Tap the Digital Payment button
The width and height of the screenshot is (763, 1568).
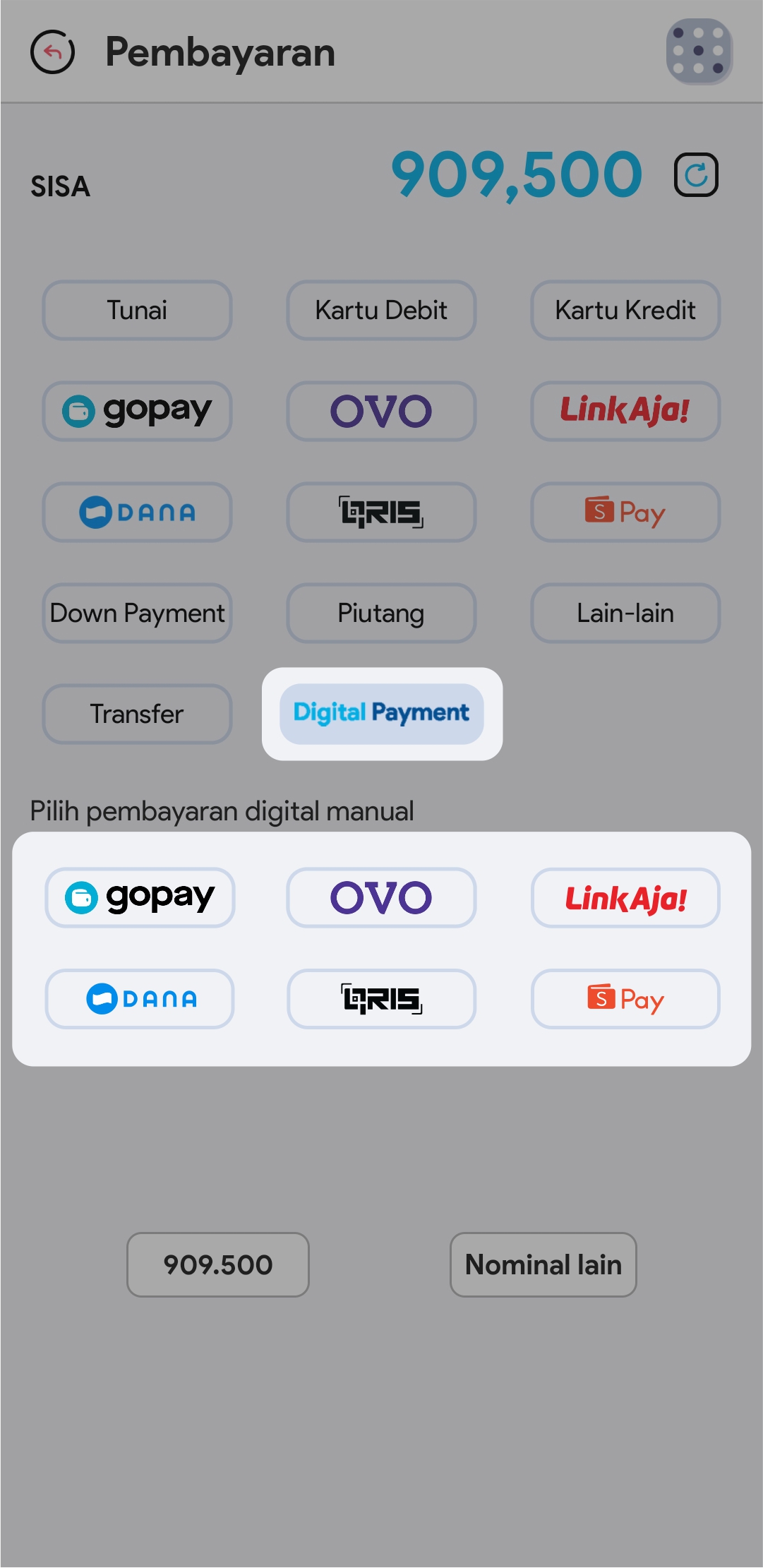coord(381,714)
